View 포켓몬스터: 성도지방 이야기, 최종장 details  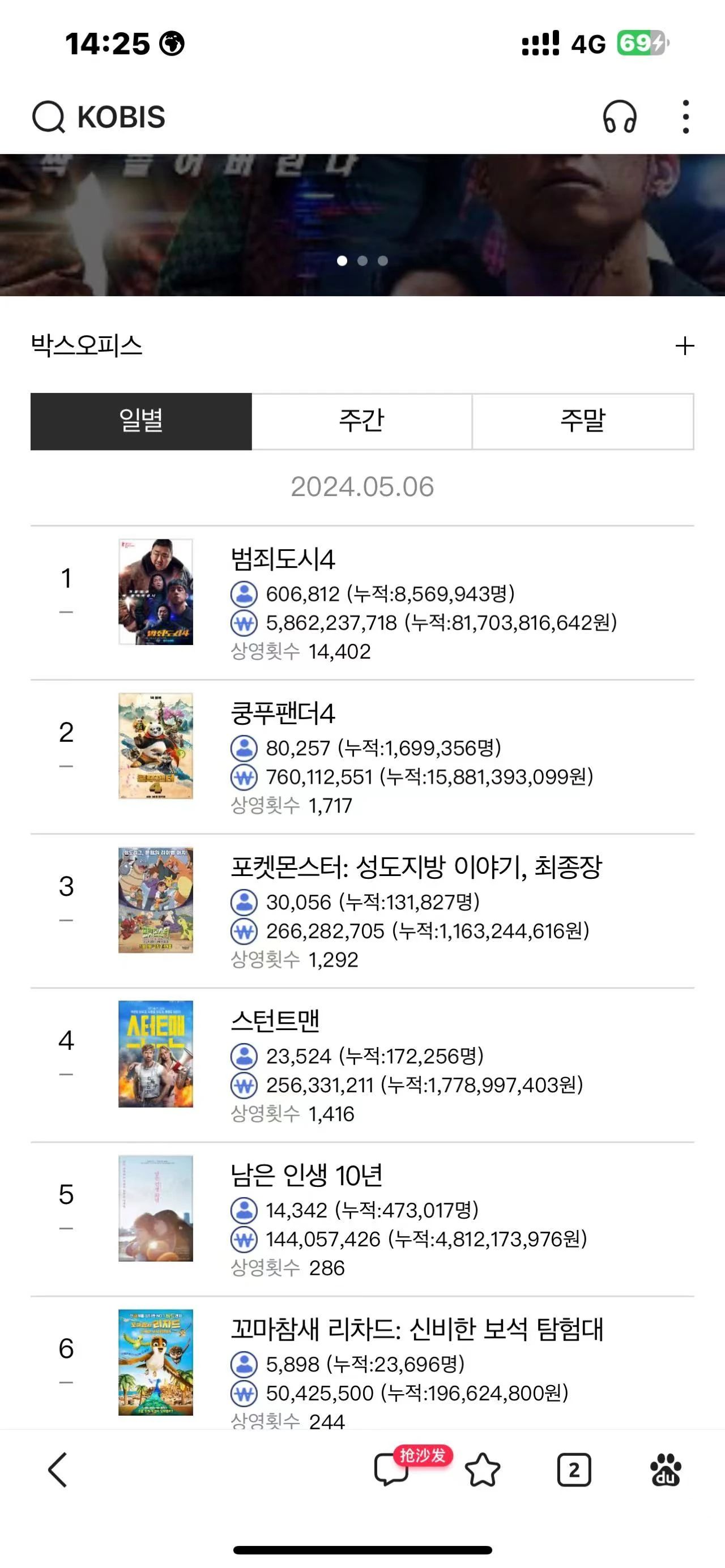(416, 868)
